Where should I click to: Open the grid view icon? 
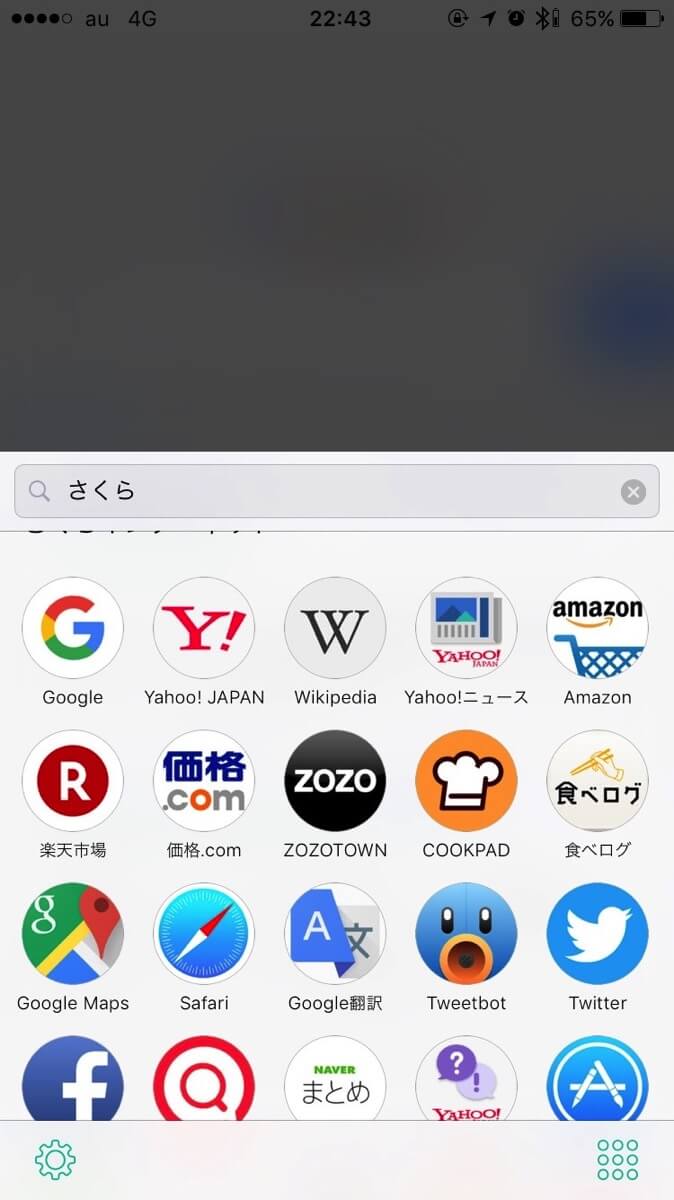point(617,1160)
